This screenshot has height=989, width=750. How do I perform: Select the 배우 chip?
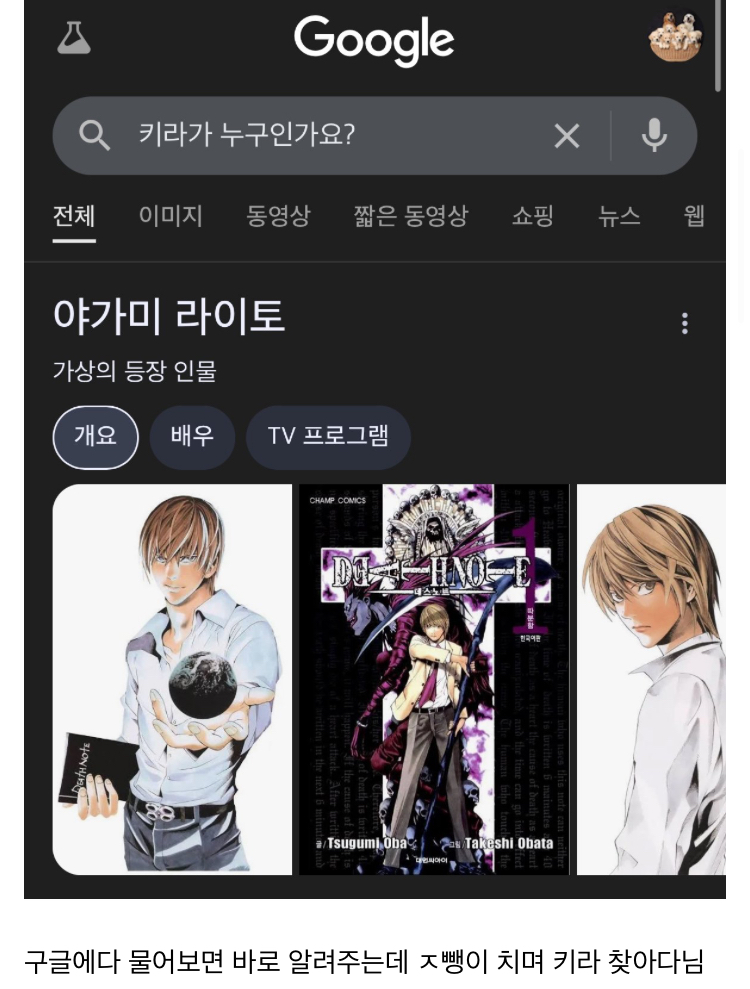click(x=192, y=437)
